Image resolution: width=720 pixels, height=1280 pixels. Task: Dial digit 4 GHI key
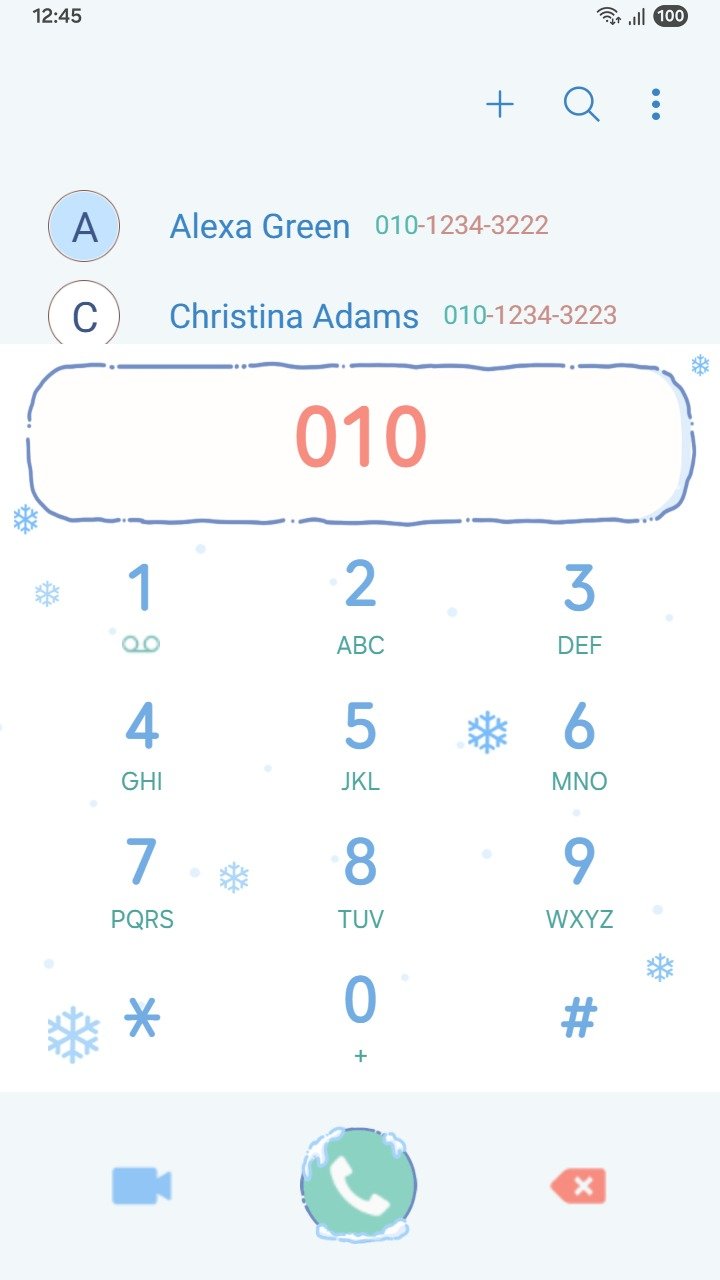[x=142, y=743]
